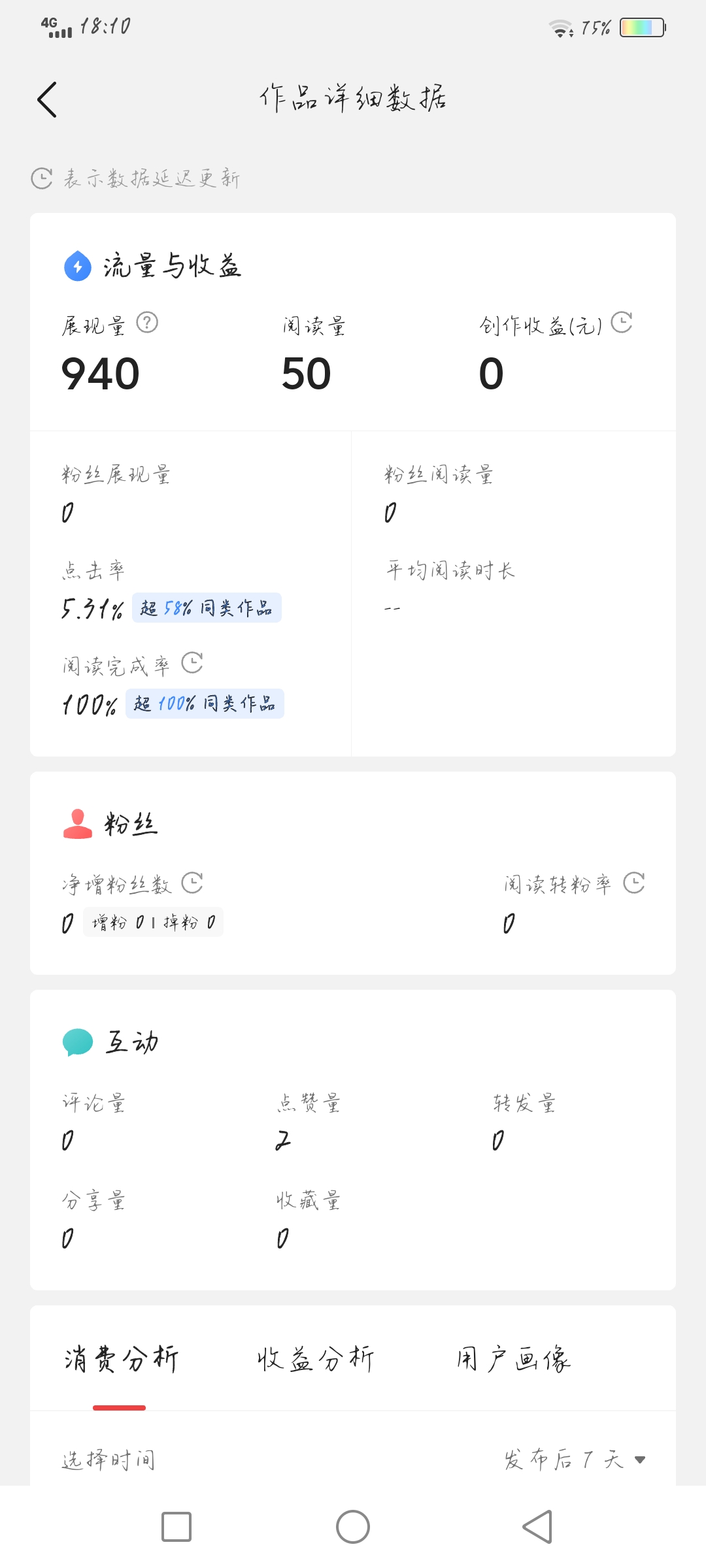Tap the data delay notice clock icon
The height and width of the screenshot is (1568, 706).
click(x=41, y=178)
